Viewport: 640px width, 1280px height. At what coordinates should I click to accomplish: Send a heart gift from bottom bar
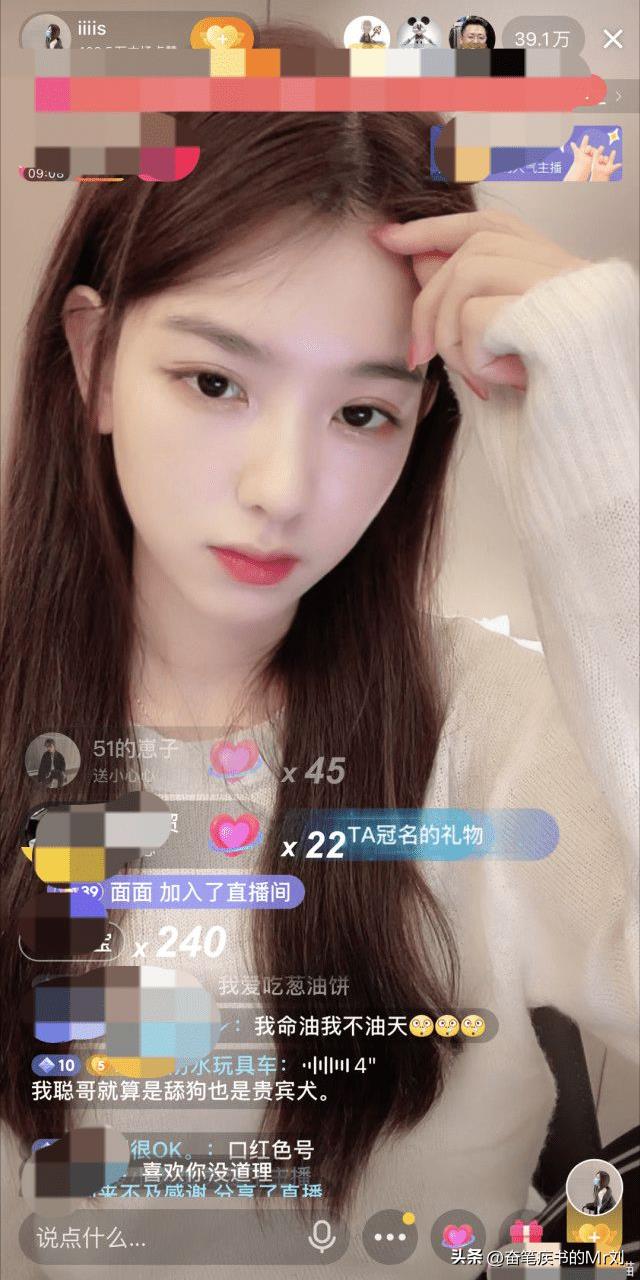coord(458,1238)
